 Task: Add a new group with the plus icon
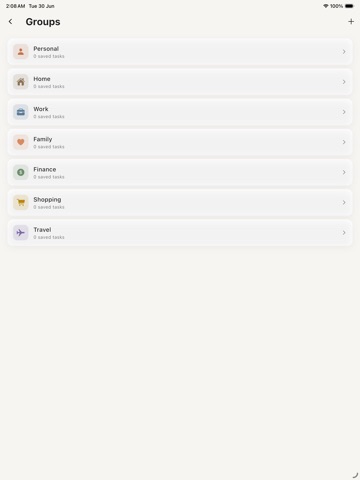point(351,22)
